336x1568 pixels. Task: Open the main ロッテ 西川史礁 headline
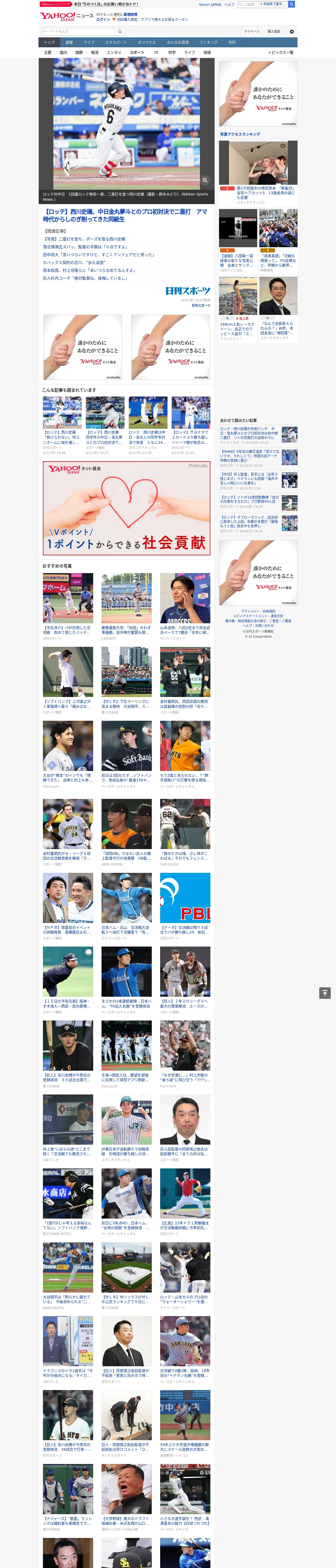click(125, 216)
